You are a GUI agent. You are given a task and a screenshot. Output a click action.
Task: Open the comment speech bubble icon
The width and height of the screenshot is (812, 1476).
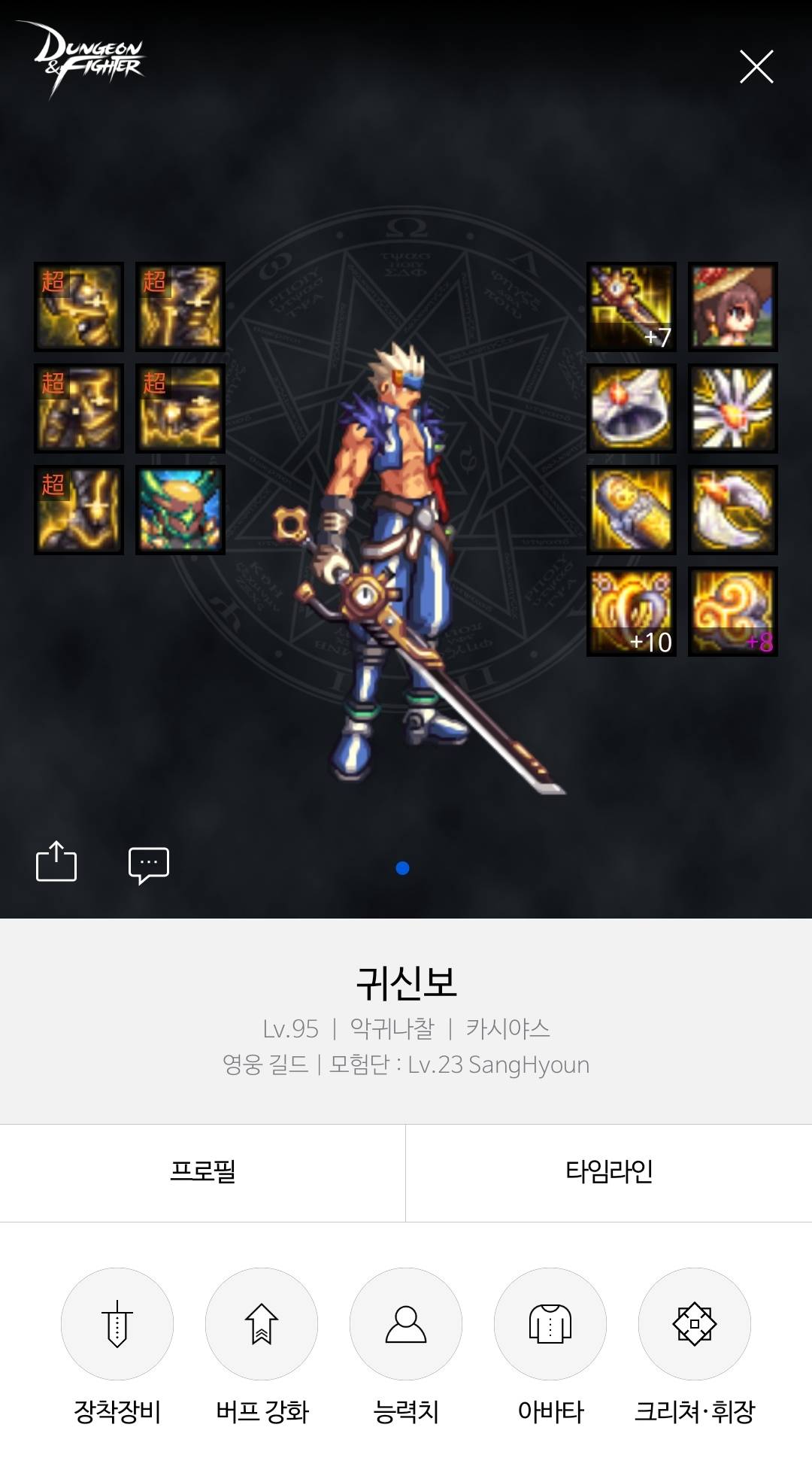pyautogui.click(x=149, y=865)
